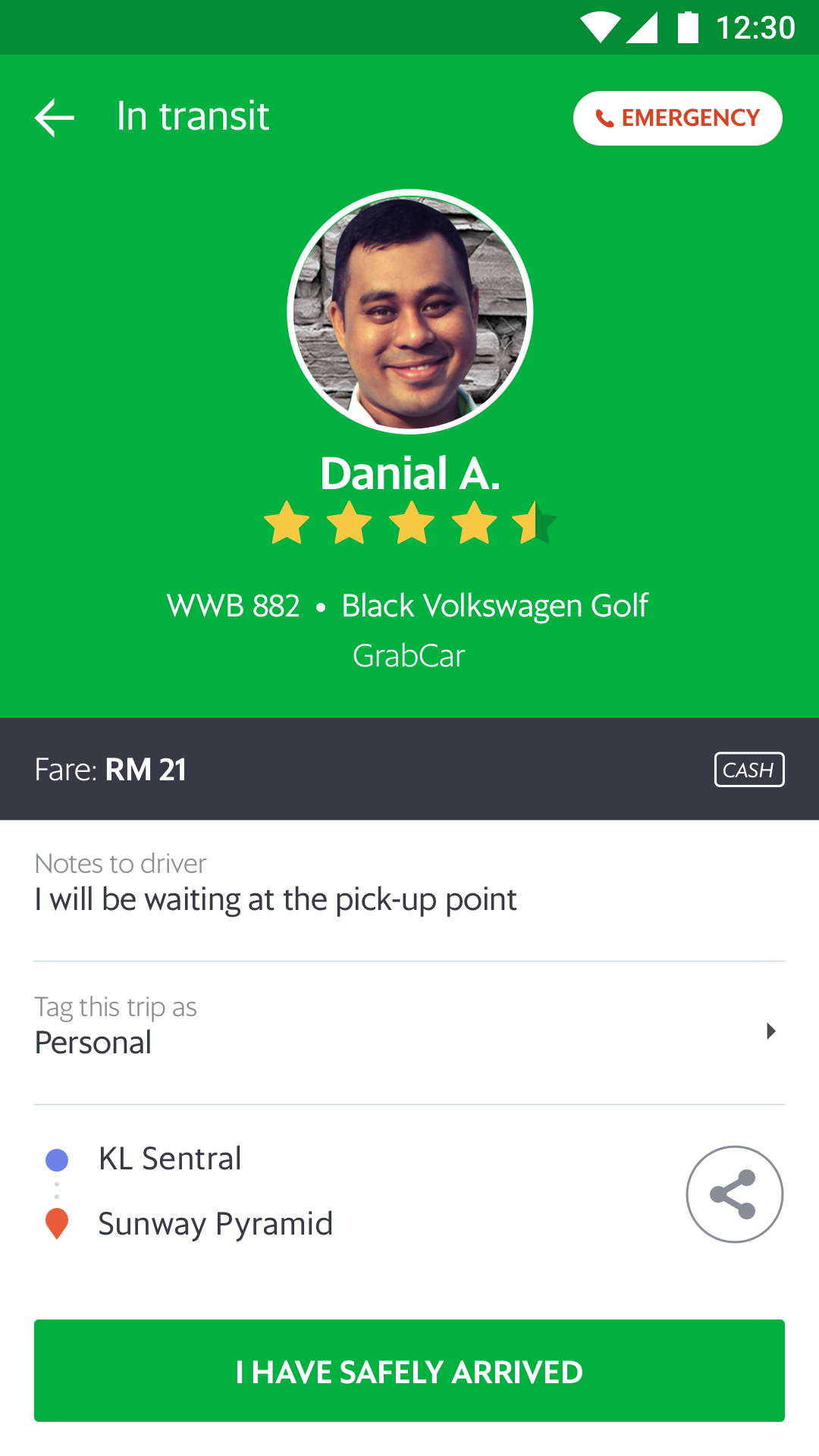Tap the Wi-Fi icon in status bar
819x1456 pixels.
click(598, 27)
